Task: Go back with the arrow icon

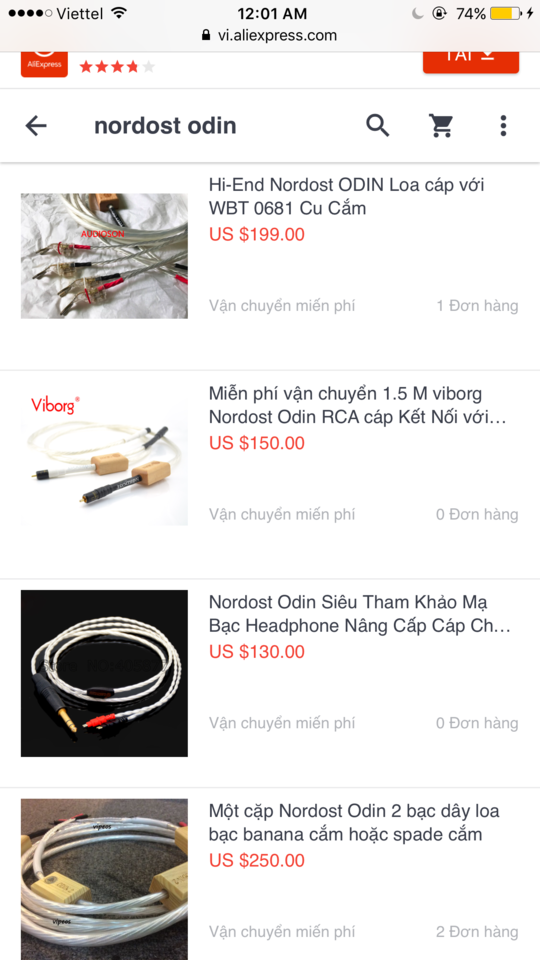Action: pyautogui.click(x=36, y=126)
